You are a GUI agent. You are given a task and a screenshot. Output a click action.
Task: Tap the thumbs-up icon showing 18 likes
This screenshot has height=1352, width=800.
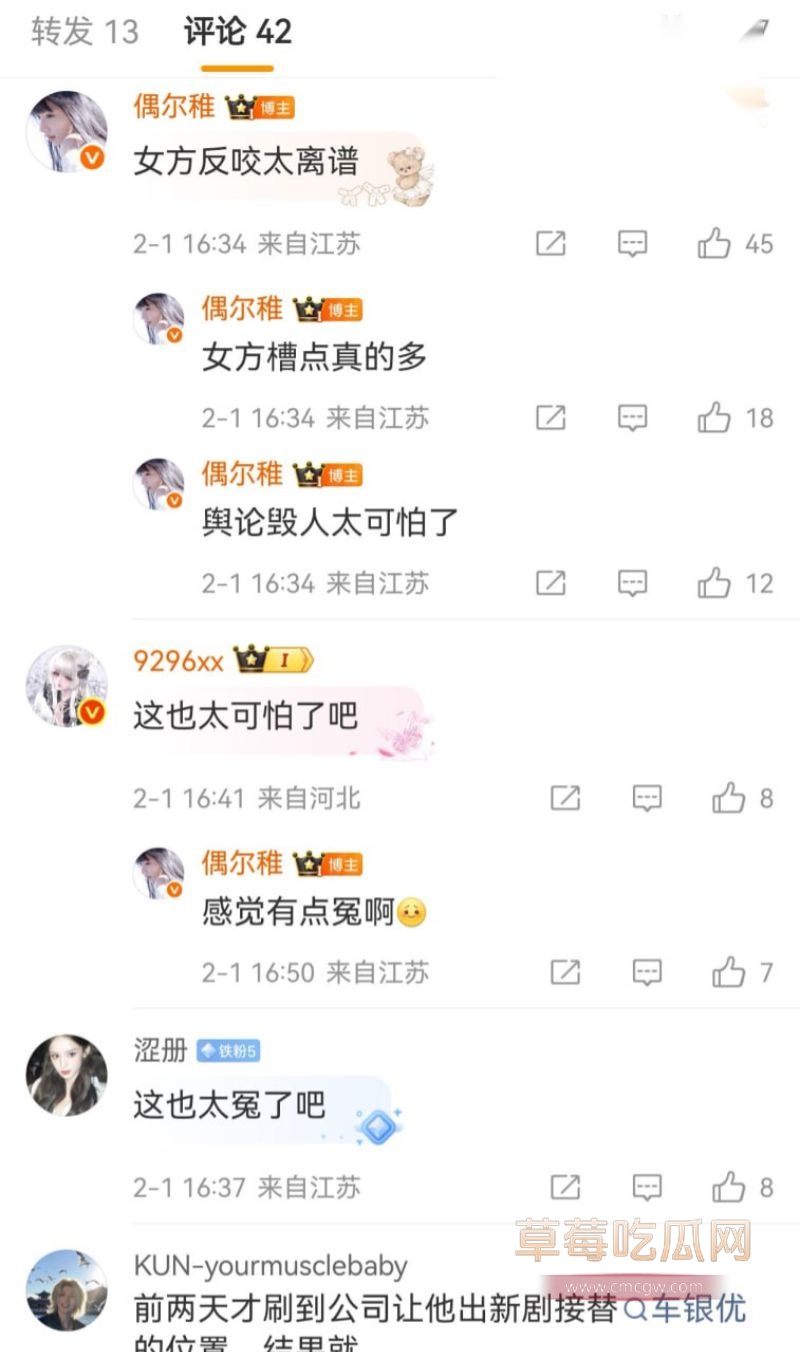tap(714, 417)
